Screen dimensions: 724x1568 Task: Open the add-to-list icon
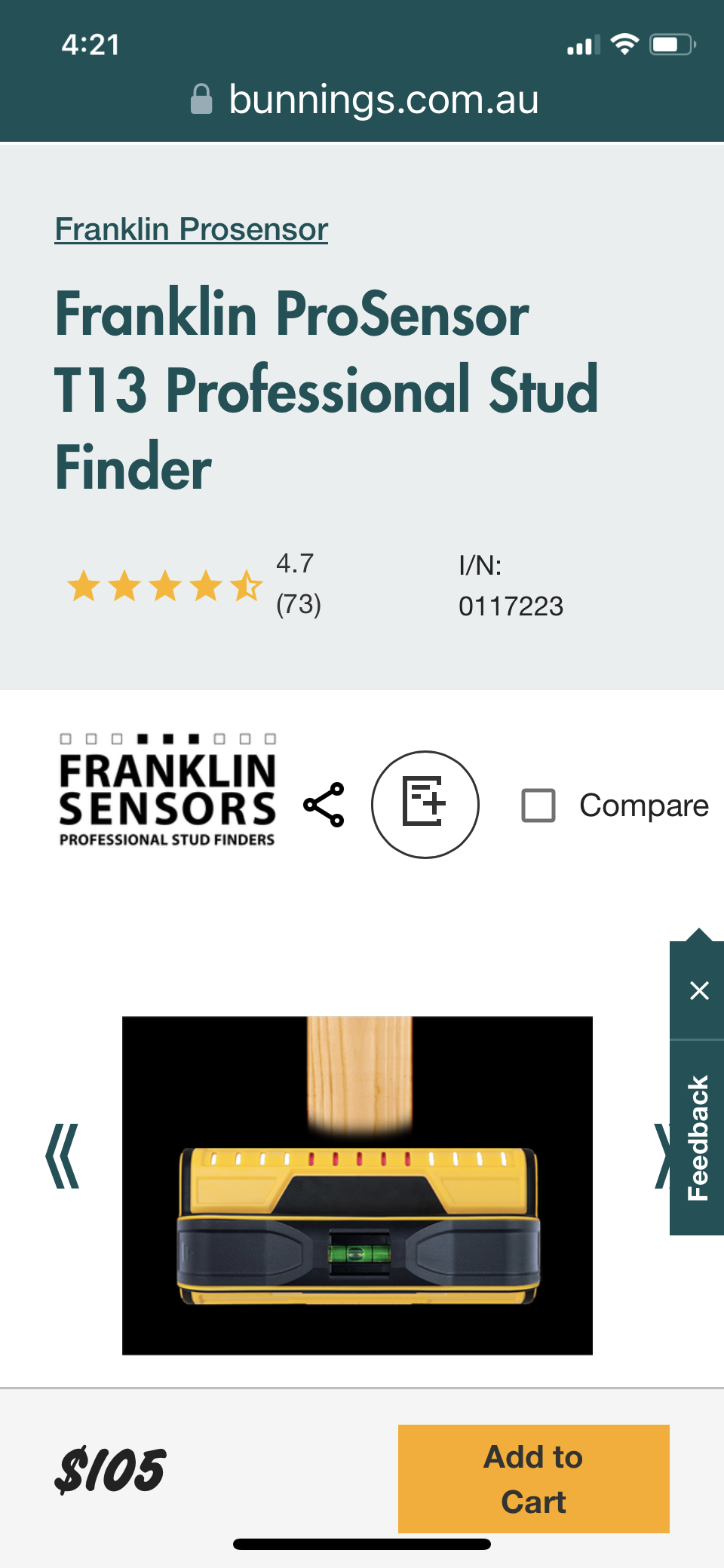(x=425, y=804)
